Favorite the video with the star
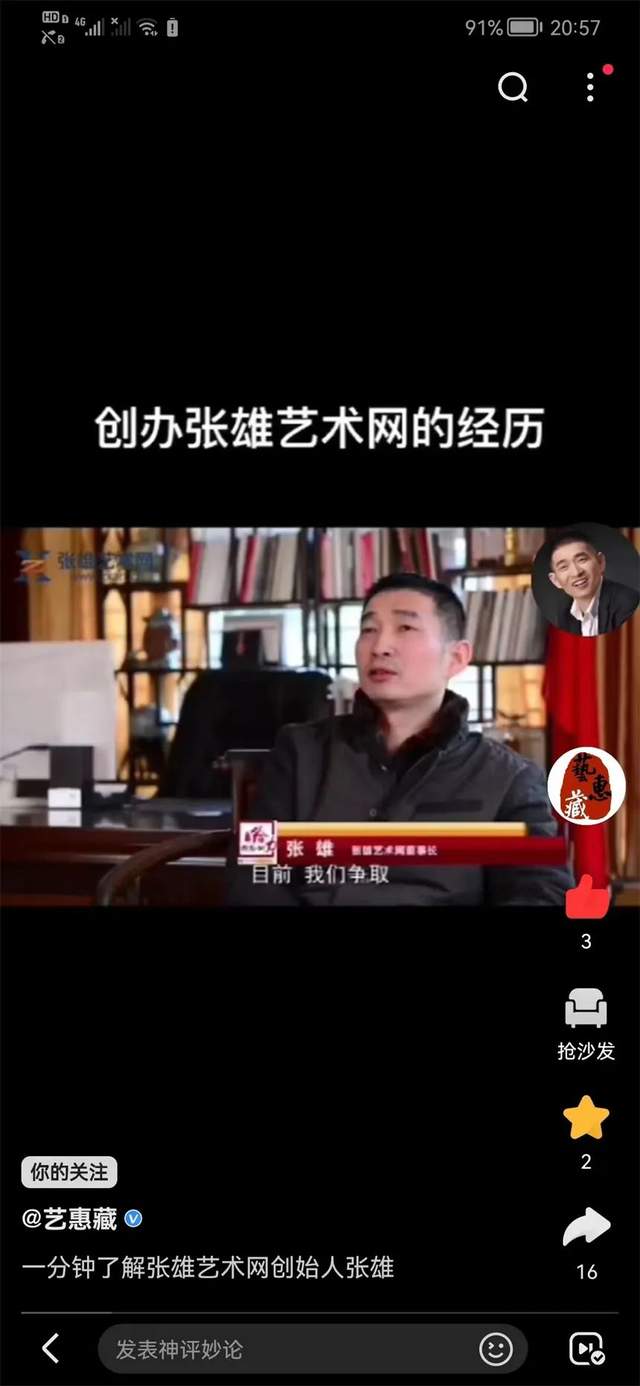 tap(586, 1118)
